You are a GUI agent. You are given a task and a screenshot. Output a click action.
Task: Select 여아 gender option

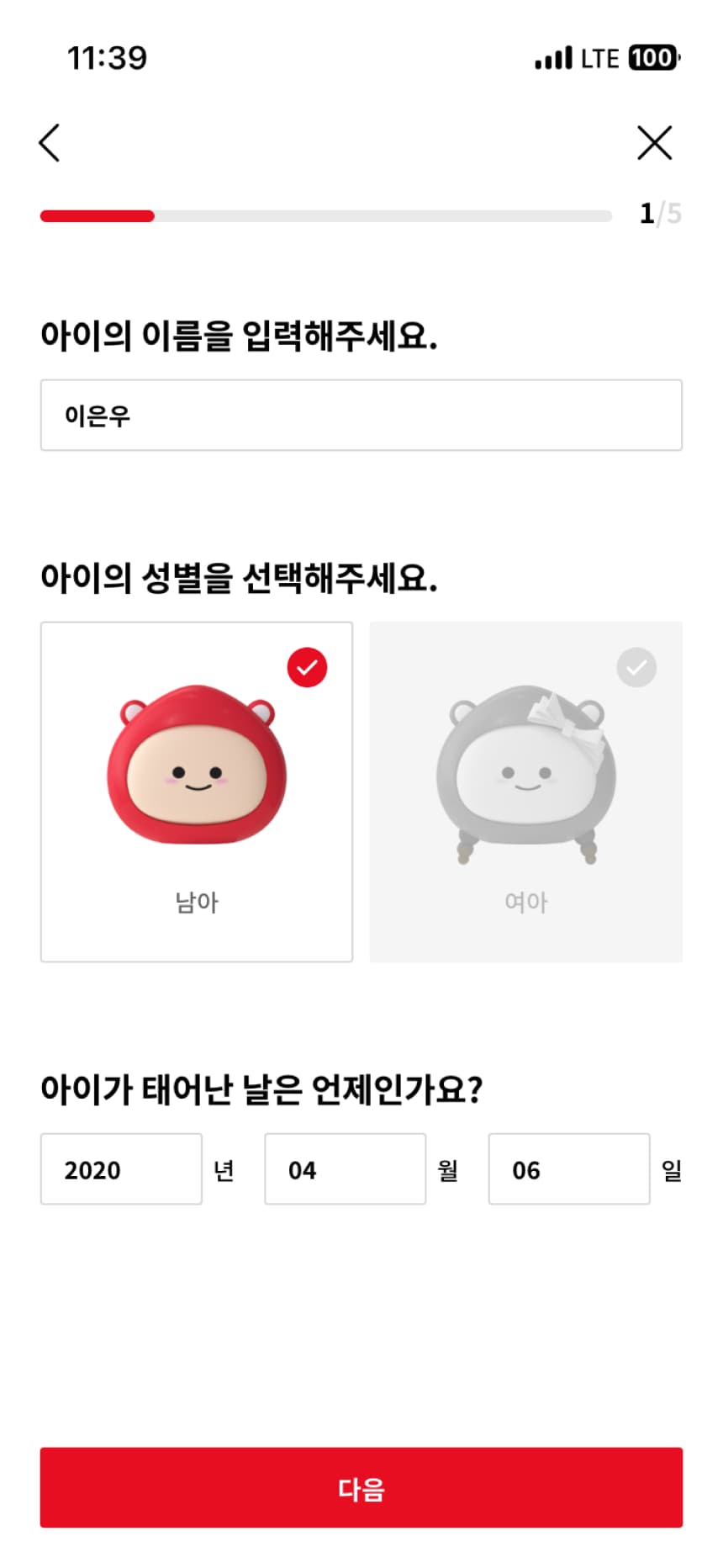[x=526, y=792]
